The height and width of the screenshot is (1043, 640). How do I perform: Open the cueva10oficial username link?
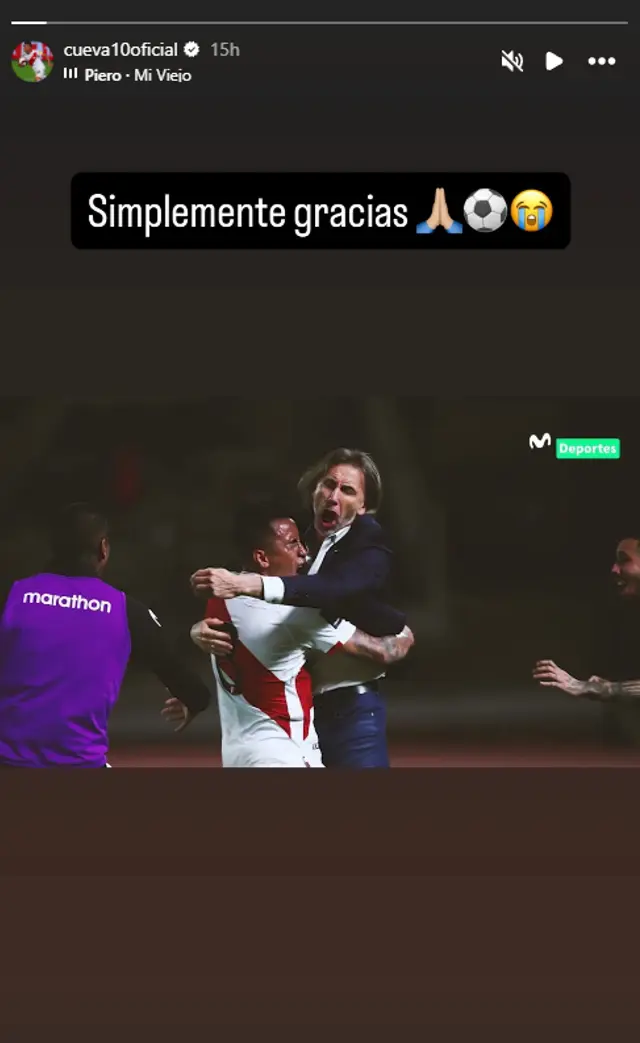click(x=120, y=49)
